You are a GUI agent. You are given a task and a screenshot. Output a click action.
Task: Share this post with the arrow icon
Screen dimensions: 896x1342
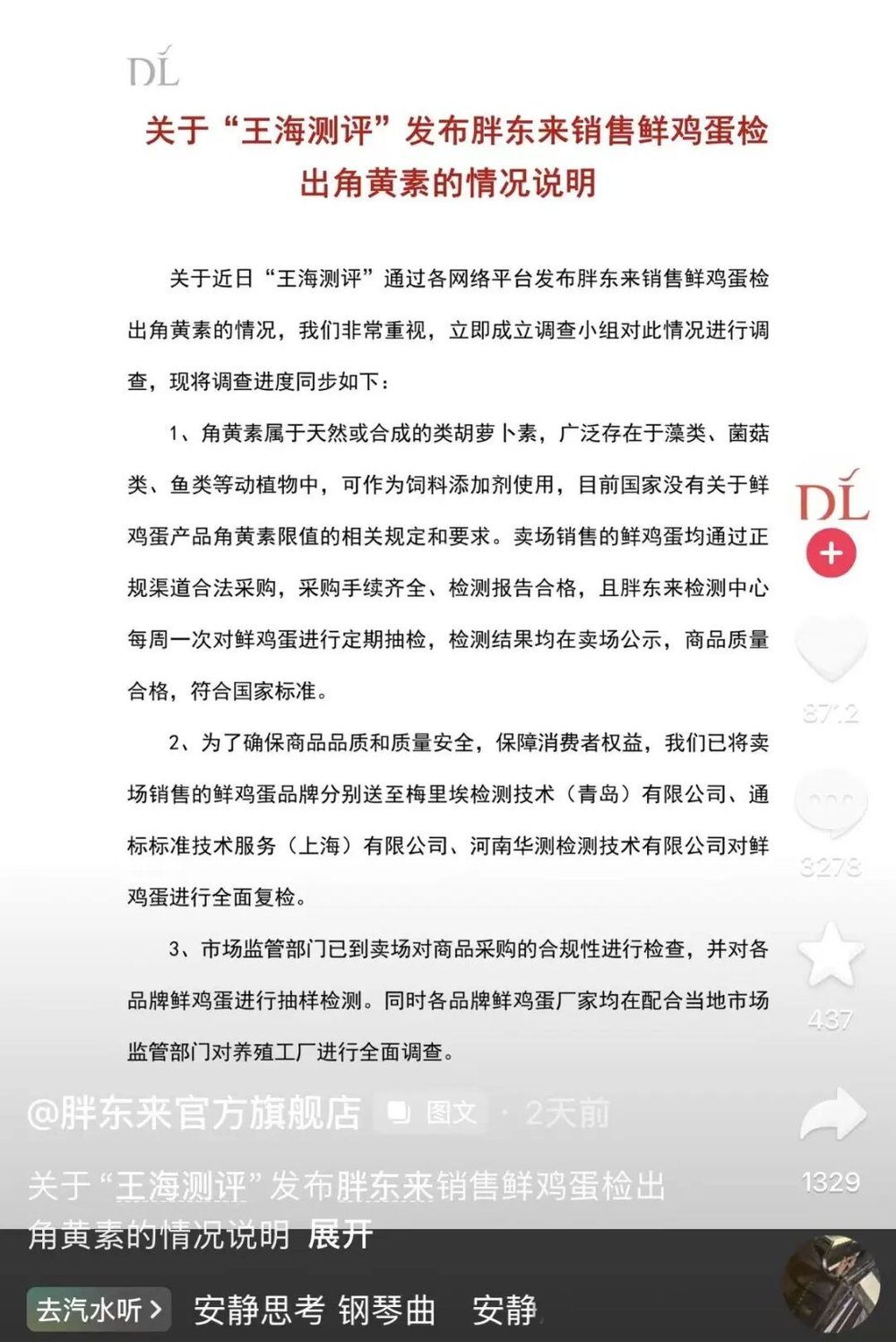click(832, 1117)
